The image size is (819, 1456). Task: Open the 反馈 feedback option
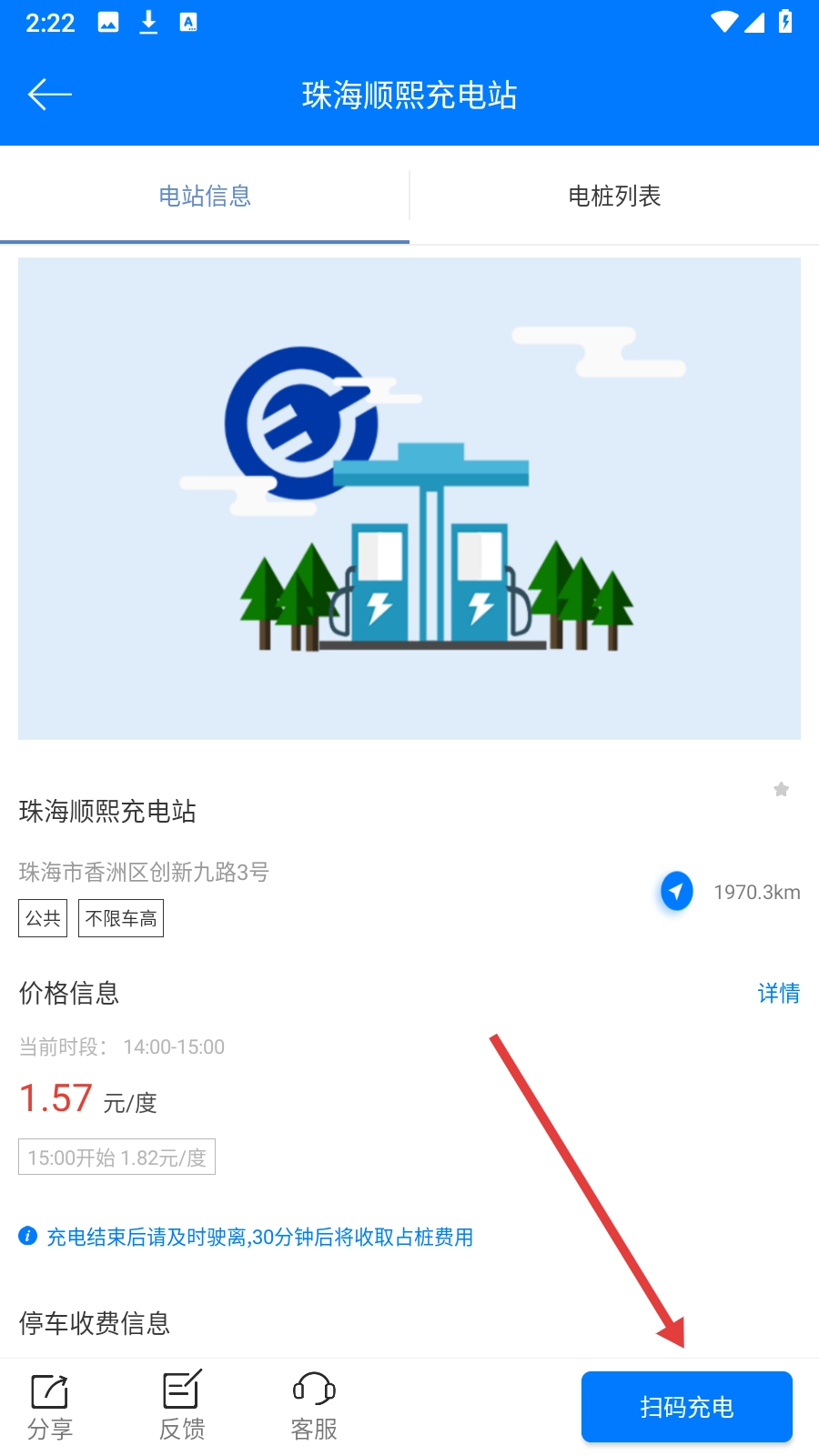tap(182, 1407)
